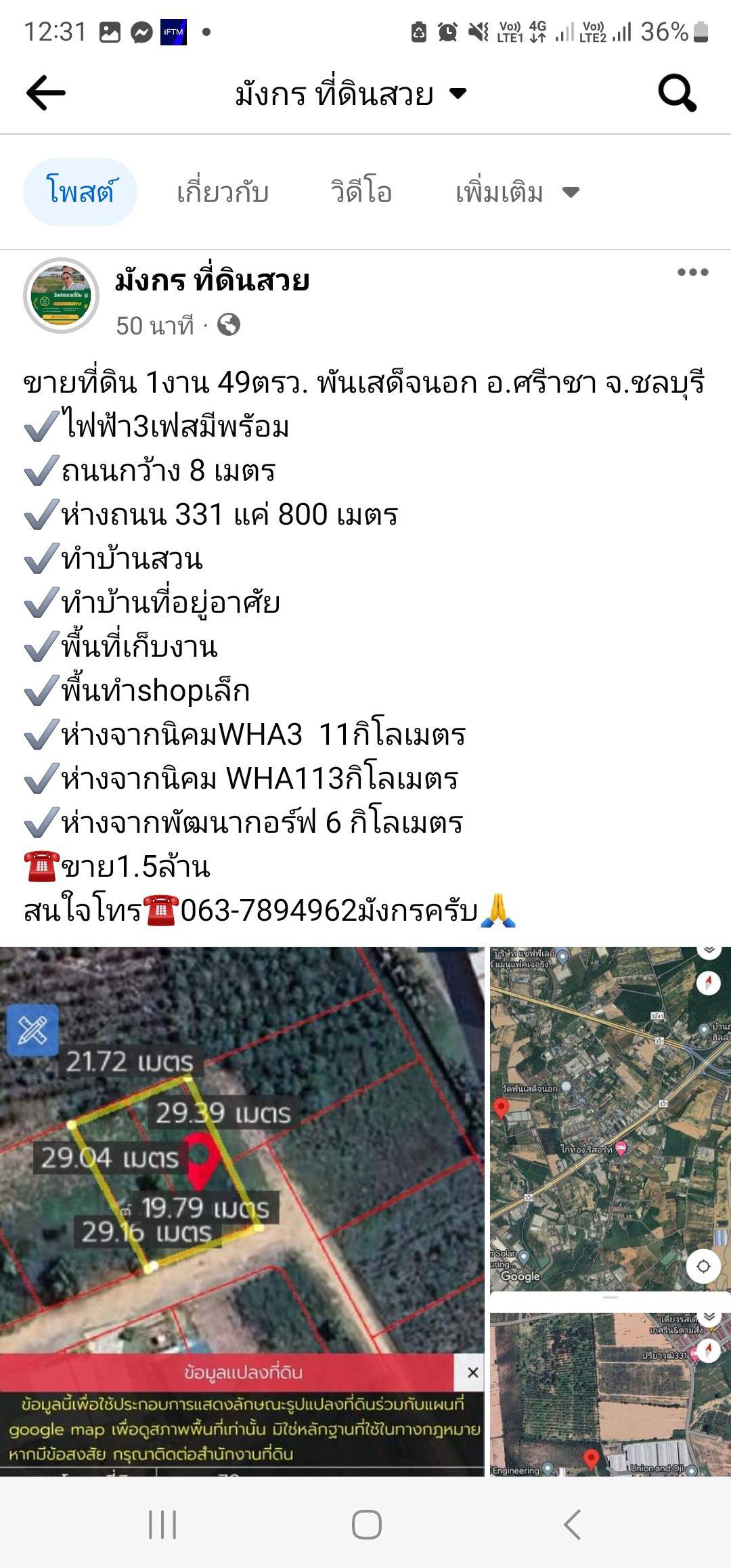The height and width of the screenshot is (1568, 731).
Task: Open the satellite photo showing Union and Oji
Action: click(611, 1394)
